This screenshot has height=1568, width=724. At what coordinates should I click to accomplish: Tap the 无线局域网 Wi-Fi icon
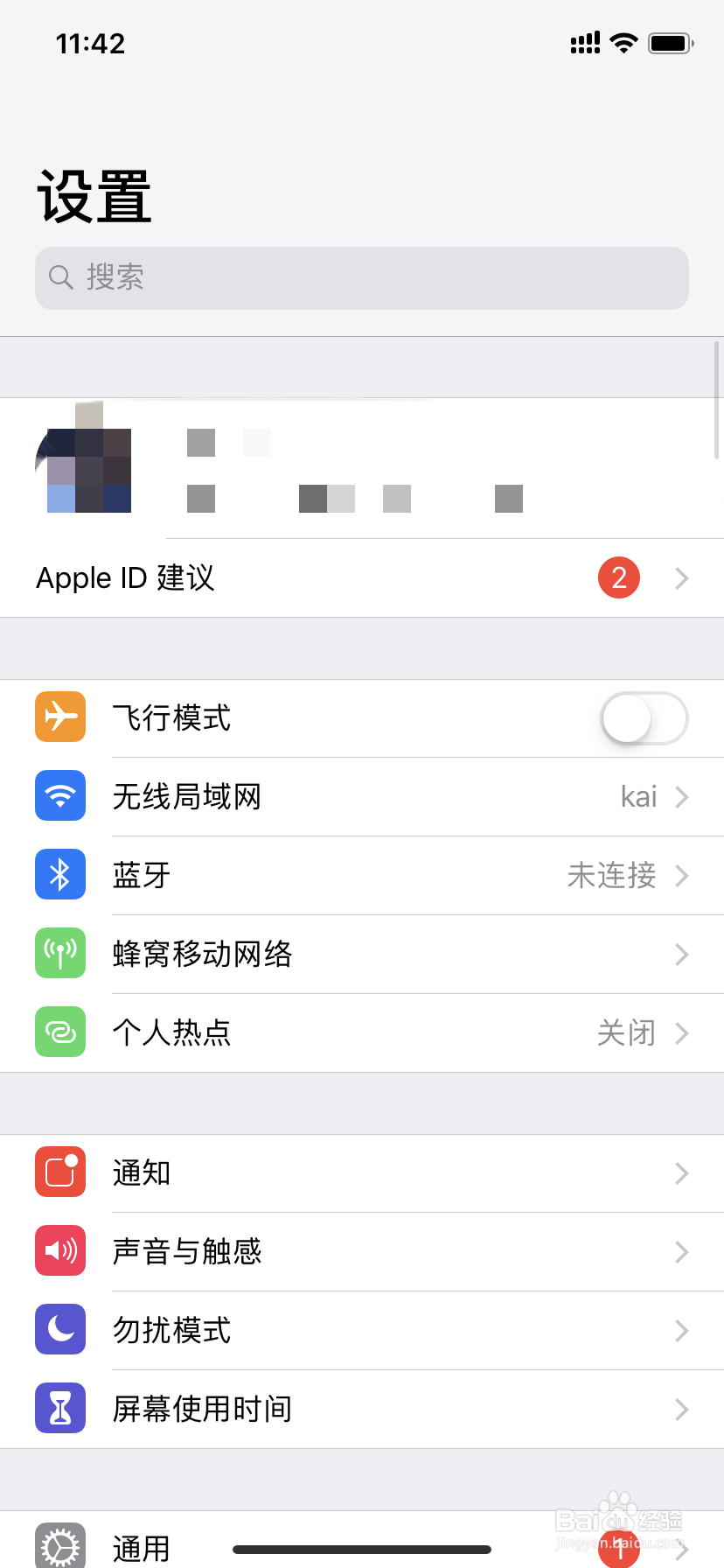coord(59,795)
